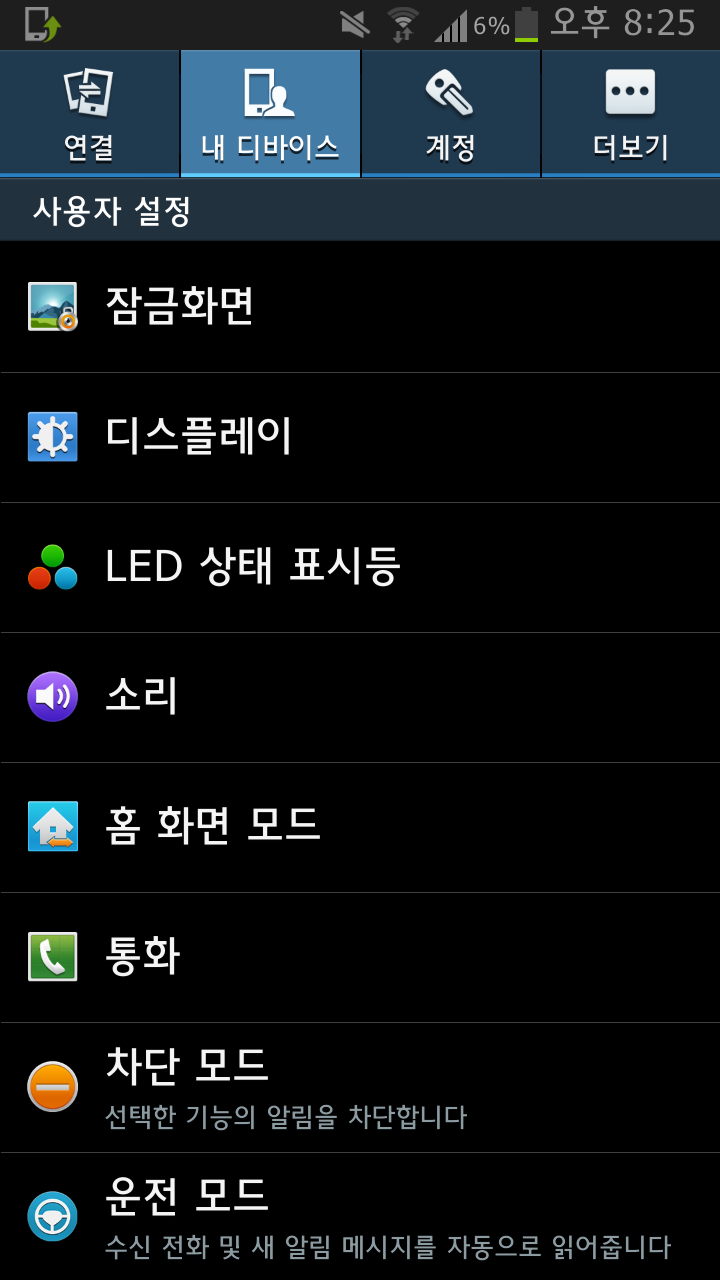This screenshot has height=1280, width=720.
Task: Open LED 상태 표시등 settings
Action: (x=360, y=567)
